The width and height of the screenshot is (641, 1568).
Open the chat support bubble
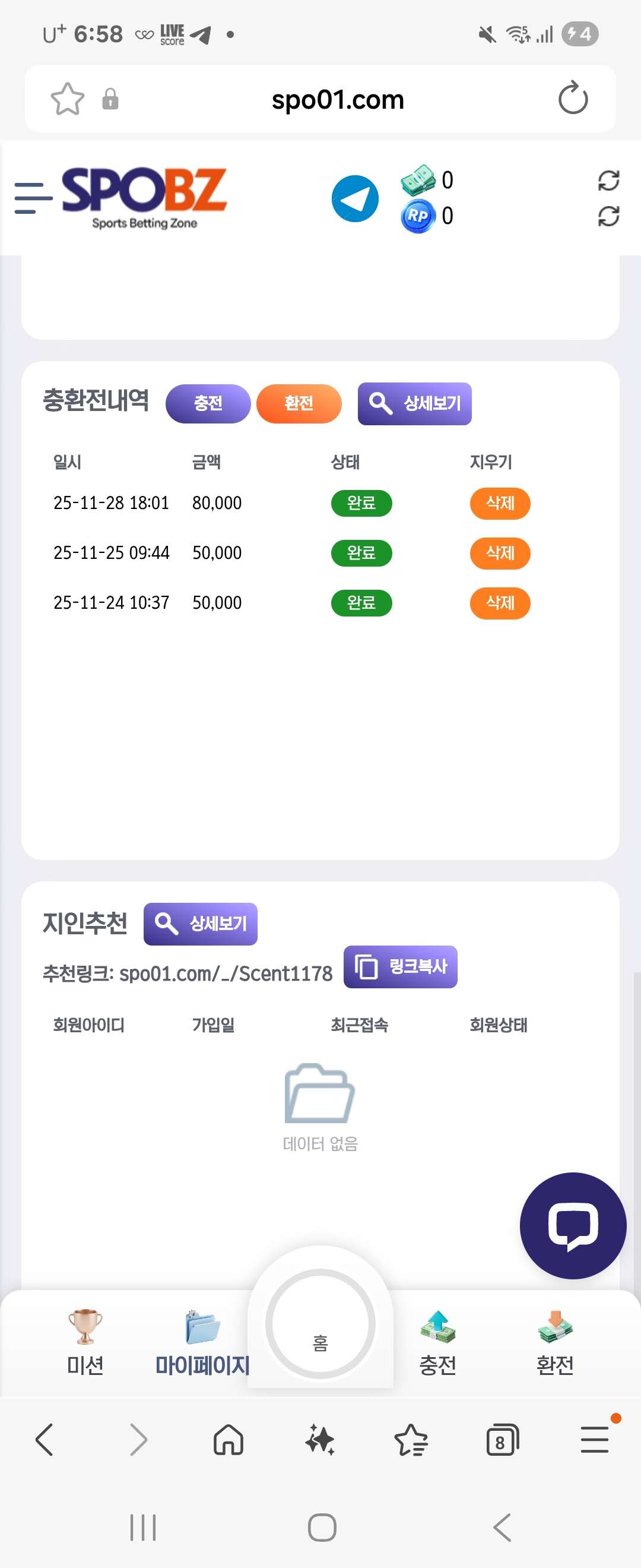point(572,1225)
